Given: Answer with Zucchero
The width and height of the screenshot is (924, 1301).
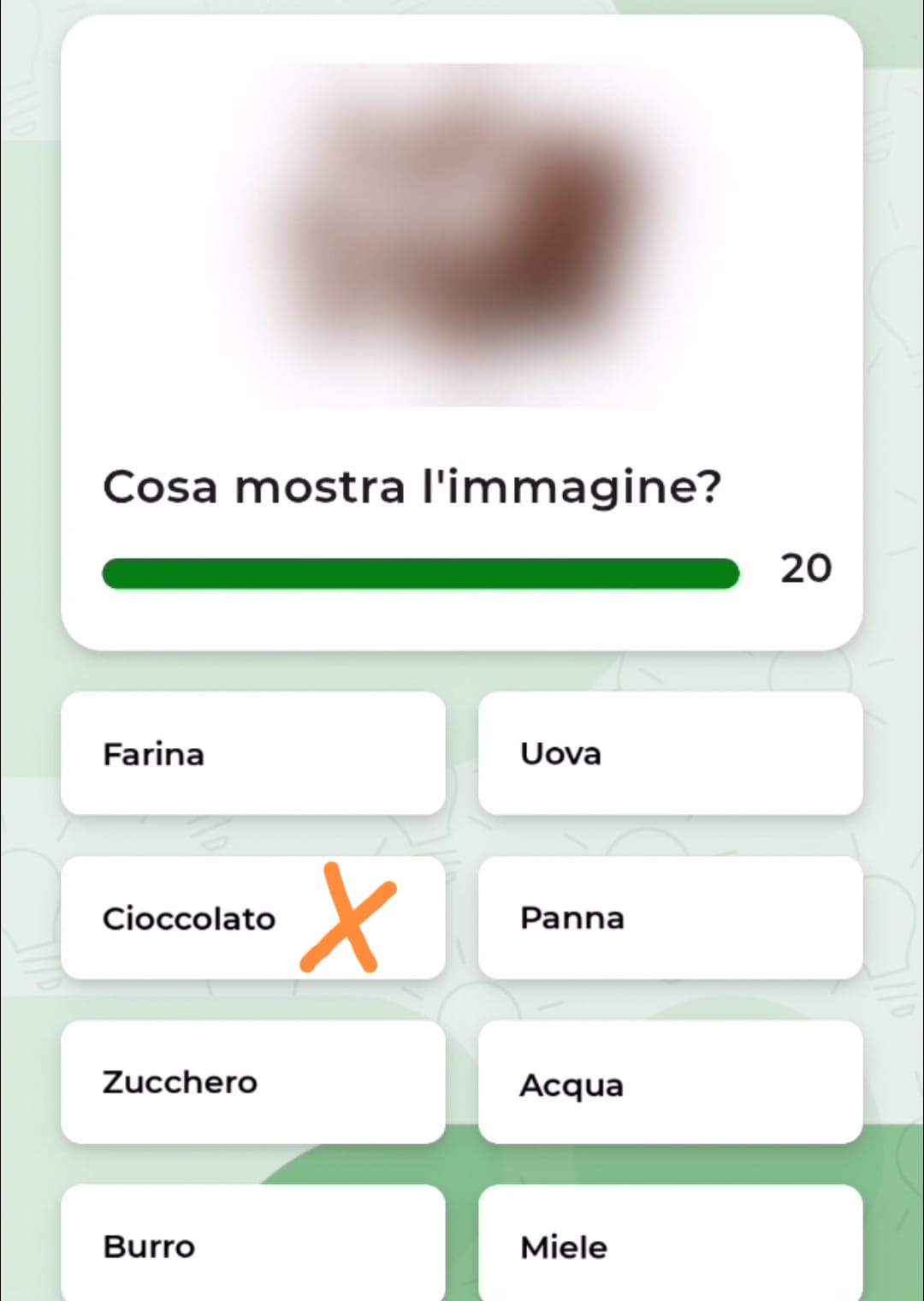Looking at the screenshot, I should pos(252,1082).
